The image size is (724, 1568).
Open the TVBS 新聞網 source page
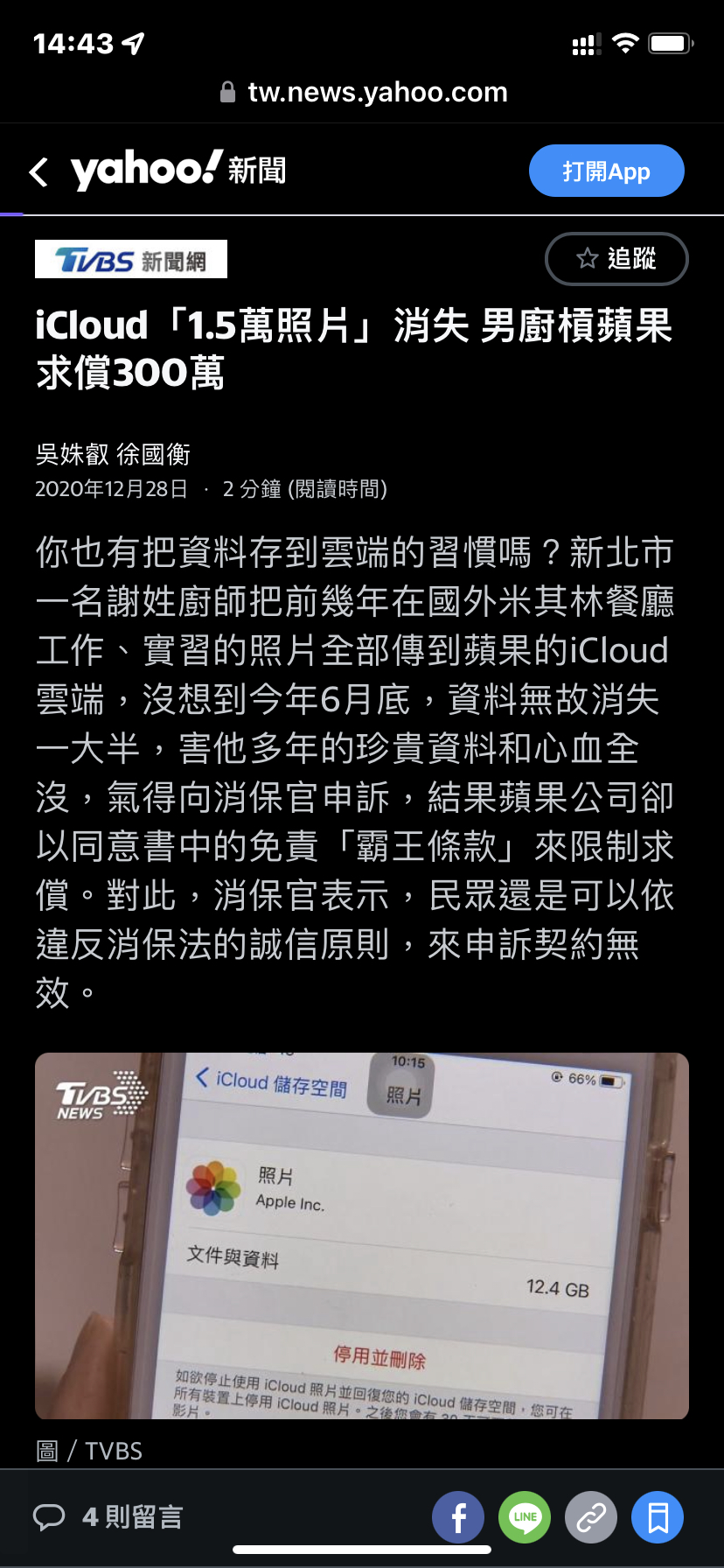pyautogui.click(x=131, y=259)
